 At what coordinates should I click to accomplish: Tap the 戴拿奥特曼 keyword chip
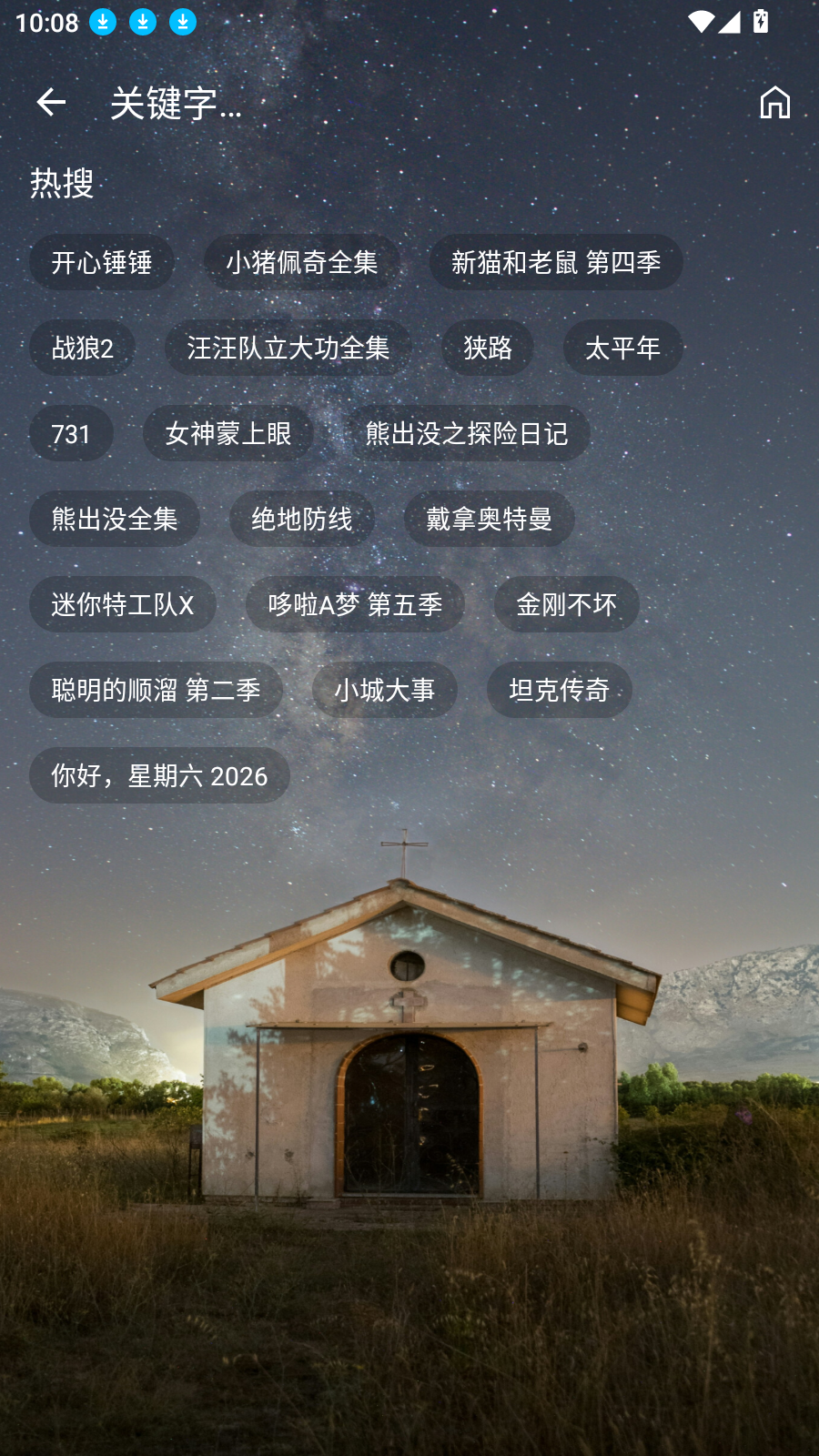[x=489, y=519]
